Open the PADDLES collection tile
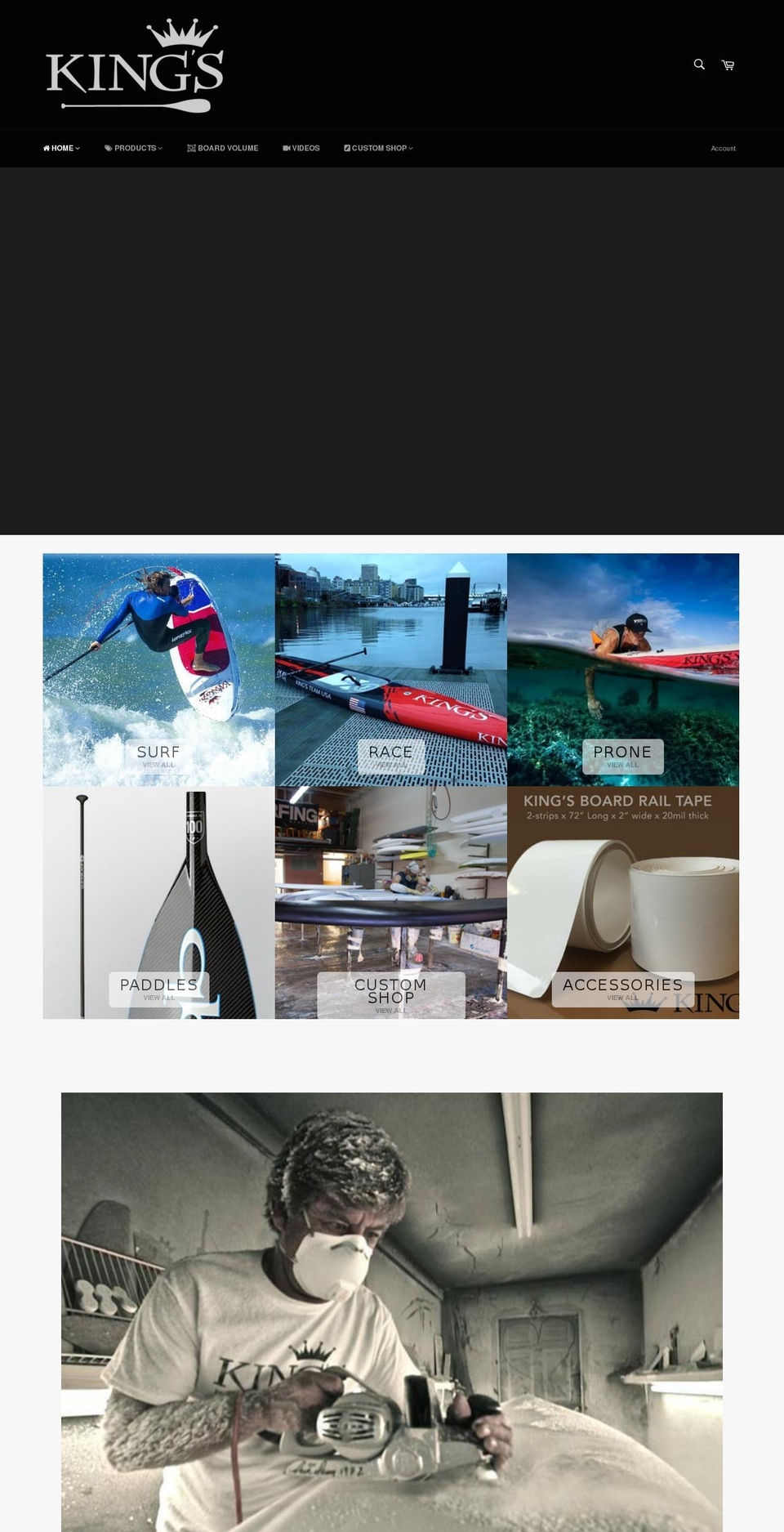Screen dimensions: 784x1532 (159, 903)
